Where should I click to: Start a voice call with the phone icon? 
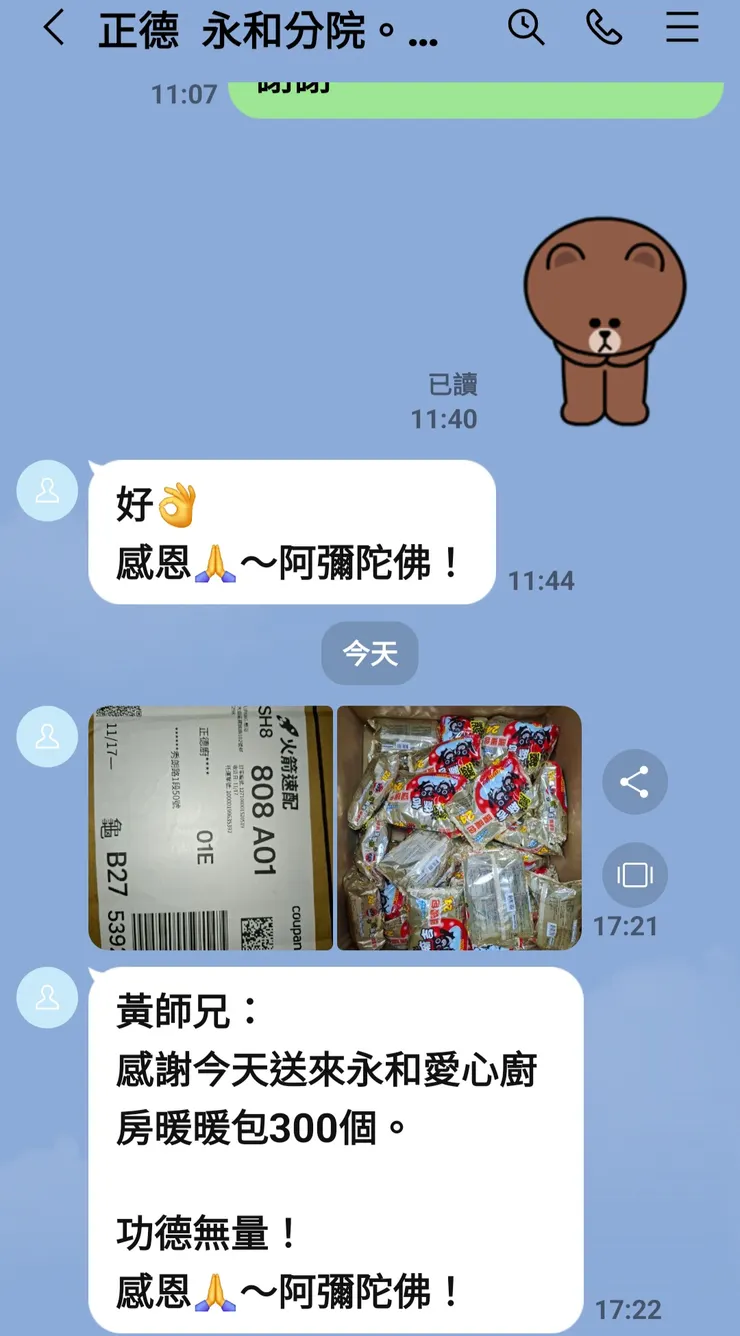pos(606,29)
